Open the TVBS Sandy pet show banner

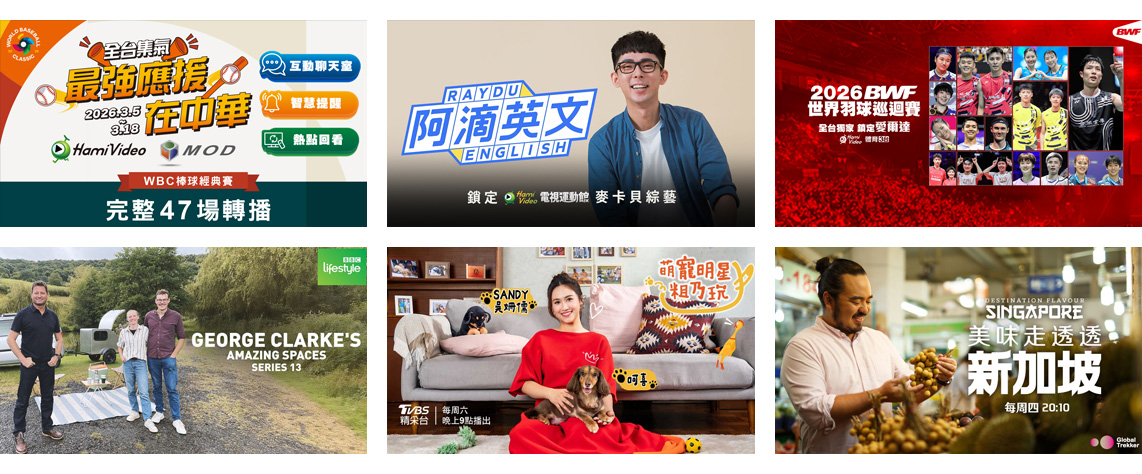pyautogui.click(x=570, y=350)
